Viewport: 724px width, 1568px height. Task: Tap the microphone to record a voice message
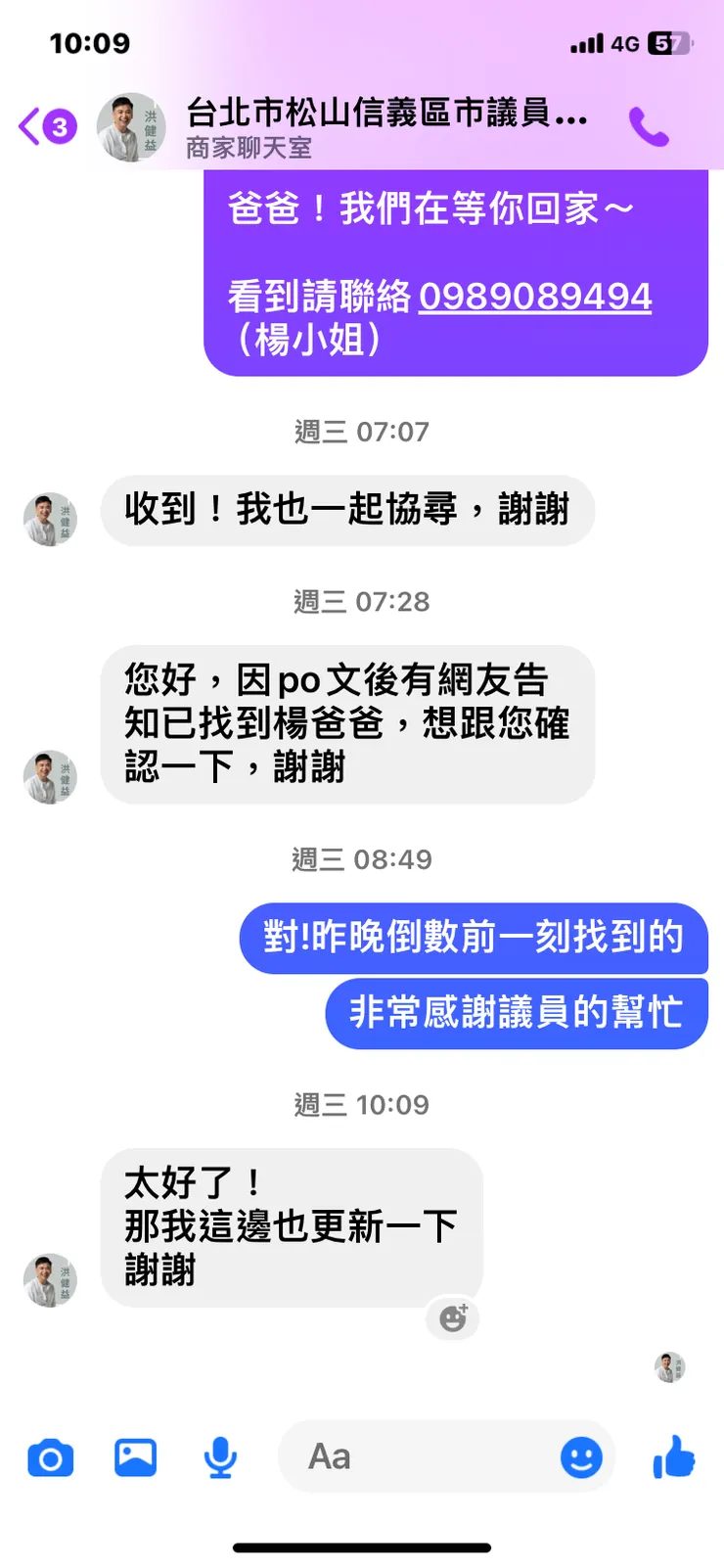pyautogui.click(x=219, y=1457)
